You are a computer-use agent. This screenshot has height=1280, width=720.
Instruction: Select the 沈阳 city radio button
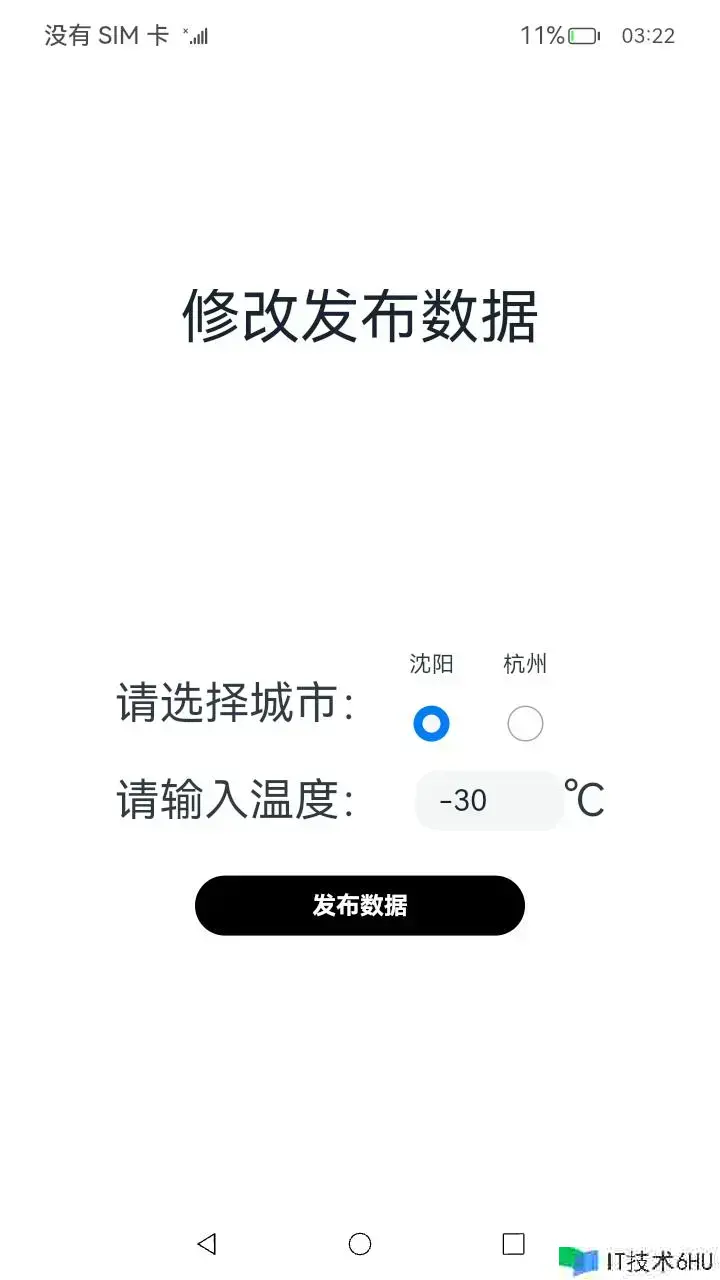[x=431, y=723]
